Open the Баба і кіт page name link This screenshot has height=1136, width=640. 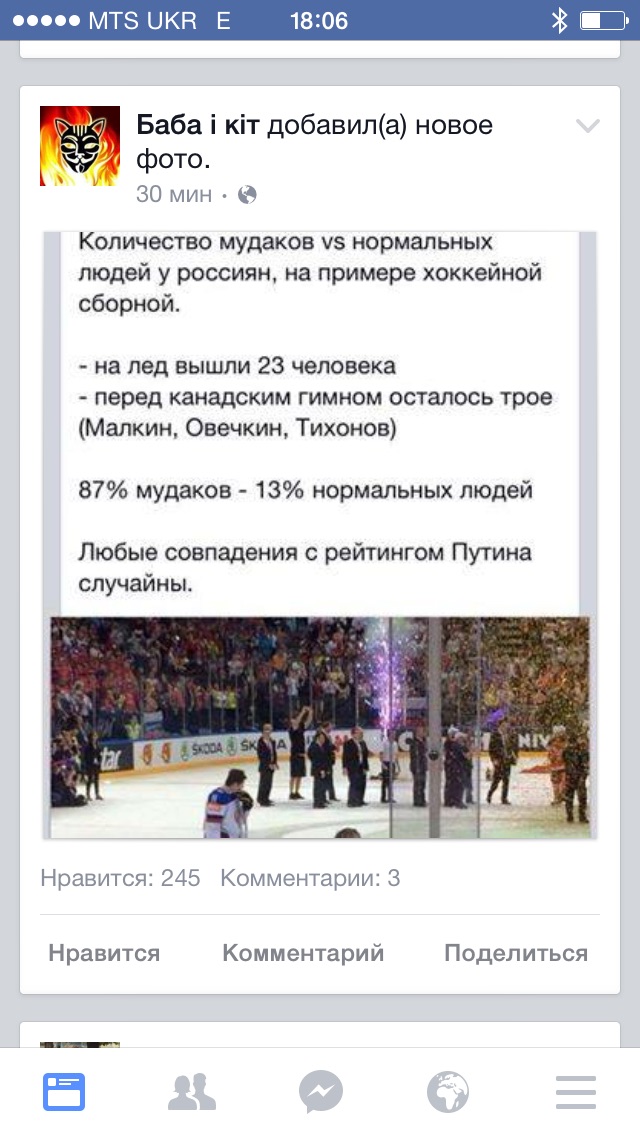click(x=200, y=127)
